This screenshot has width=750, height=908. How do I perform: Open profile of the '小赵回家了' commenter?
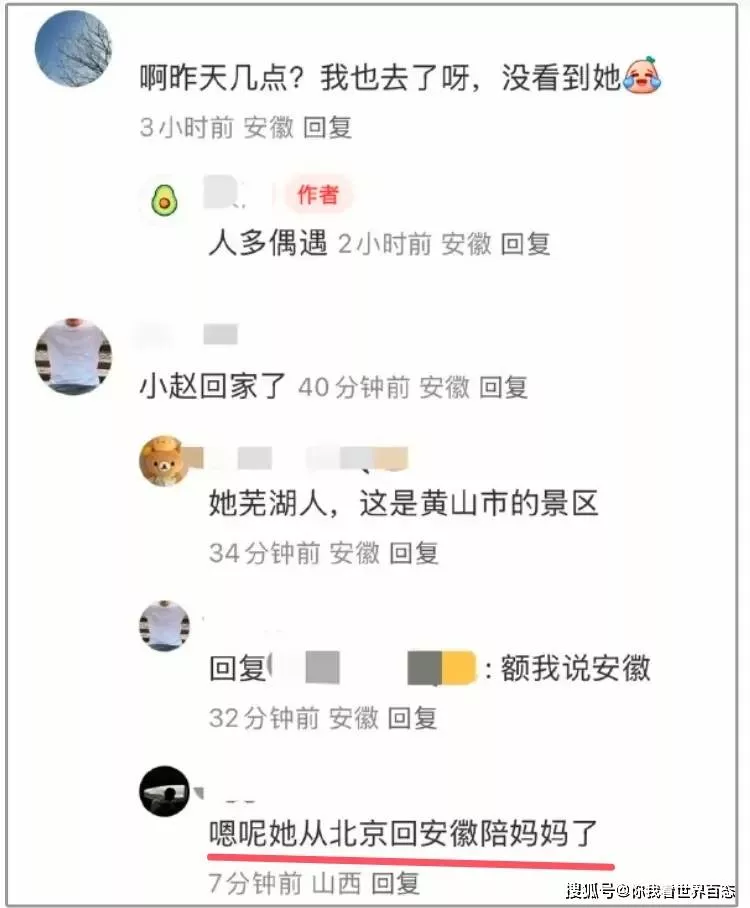point(73,357)
